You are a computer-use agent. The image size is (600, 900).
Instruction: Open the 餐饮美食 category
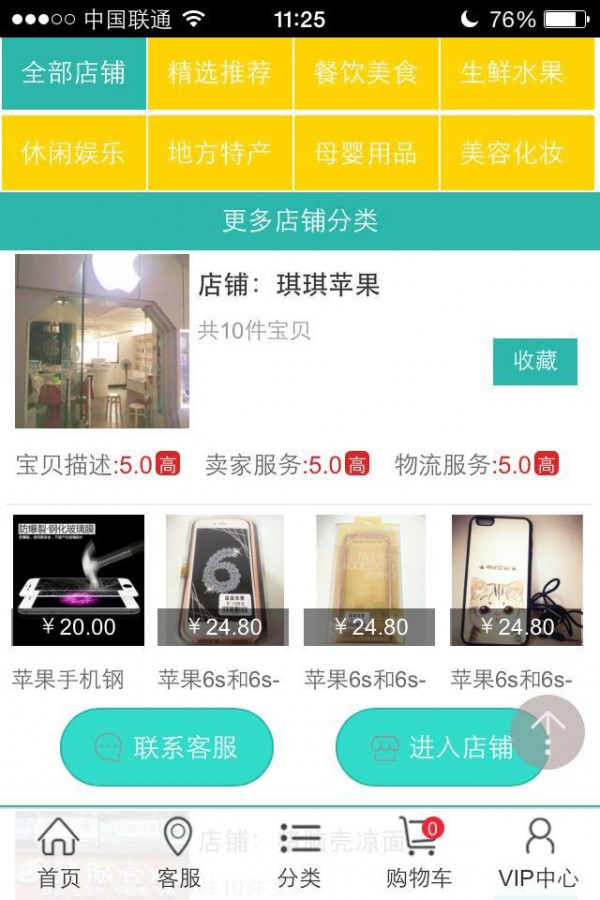366,73
